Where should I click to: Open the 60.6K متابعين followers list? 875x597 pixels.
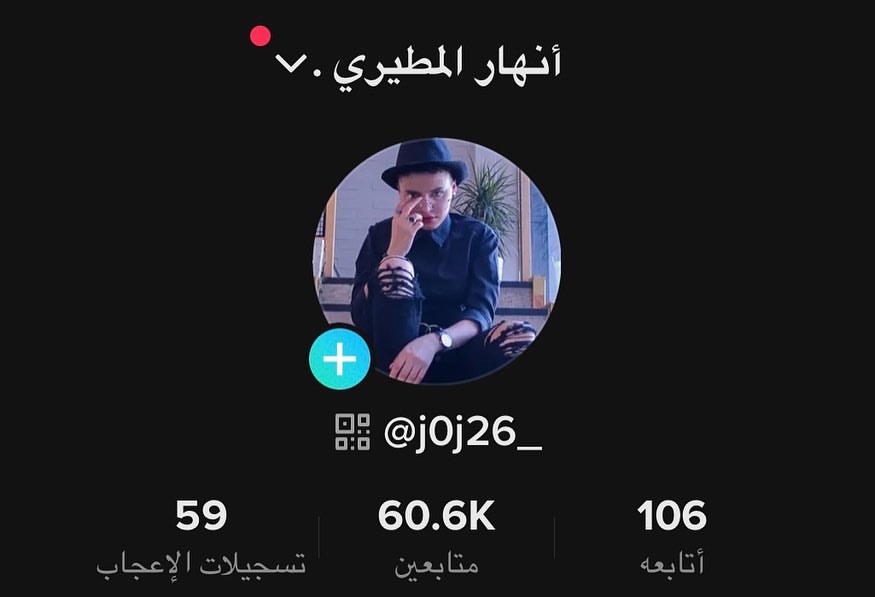pyautogui.click(x=436, y=538)
